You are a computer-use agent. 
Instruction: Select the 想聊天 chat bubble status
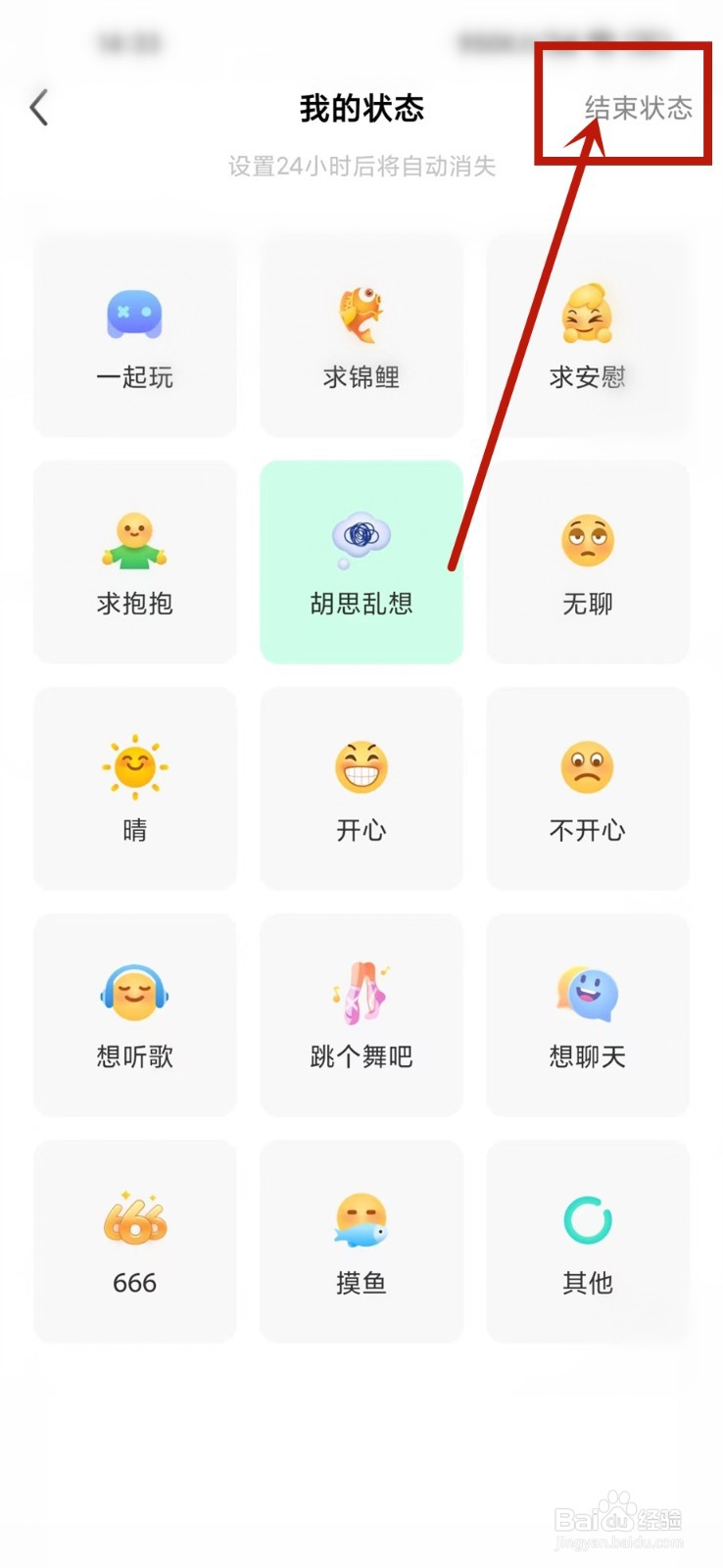[x=587, y=1014]
